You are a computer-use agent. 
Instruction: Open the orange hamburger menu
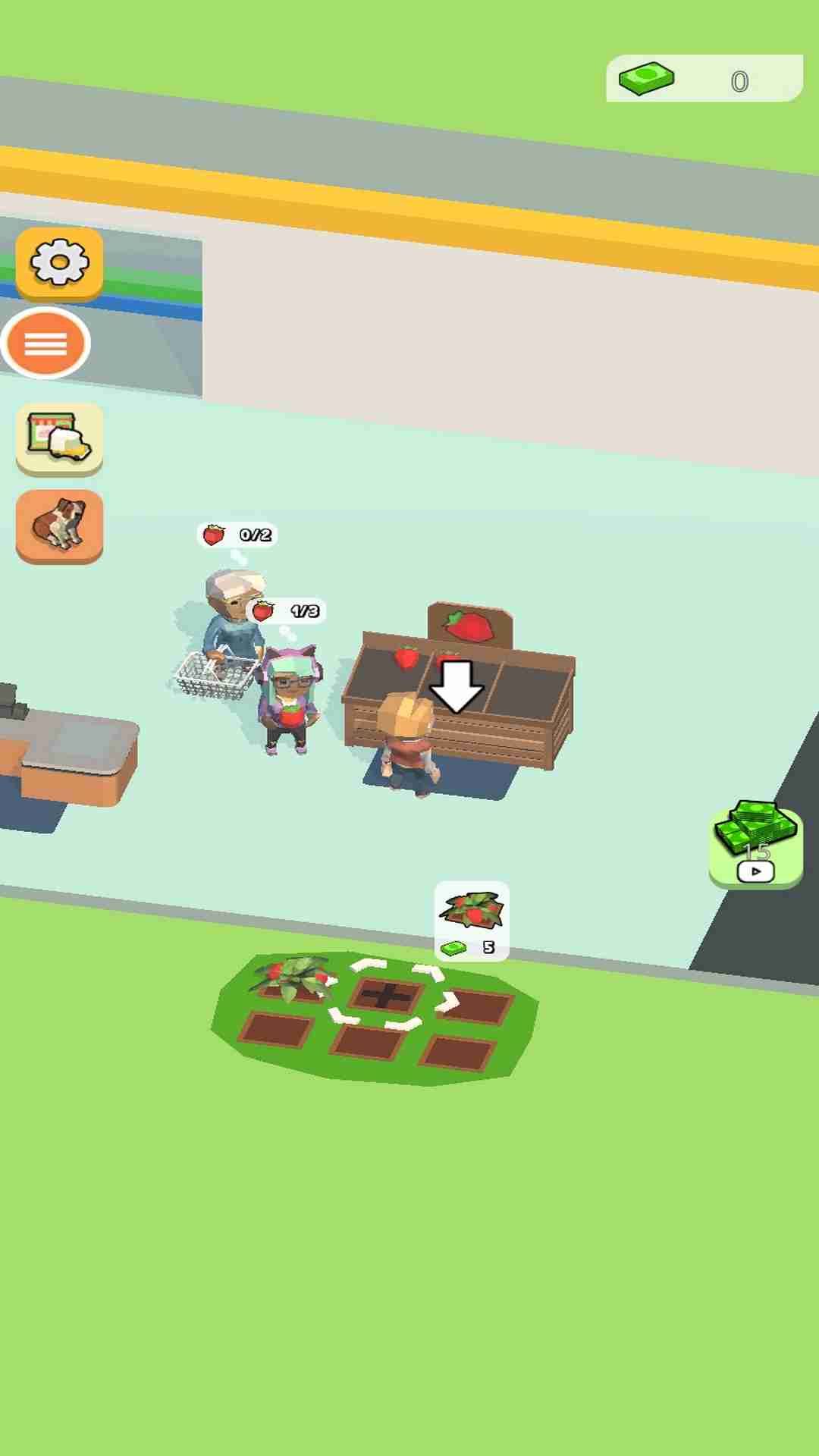pos(46,344)
